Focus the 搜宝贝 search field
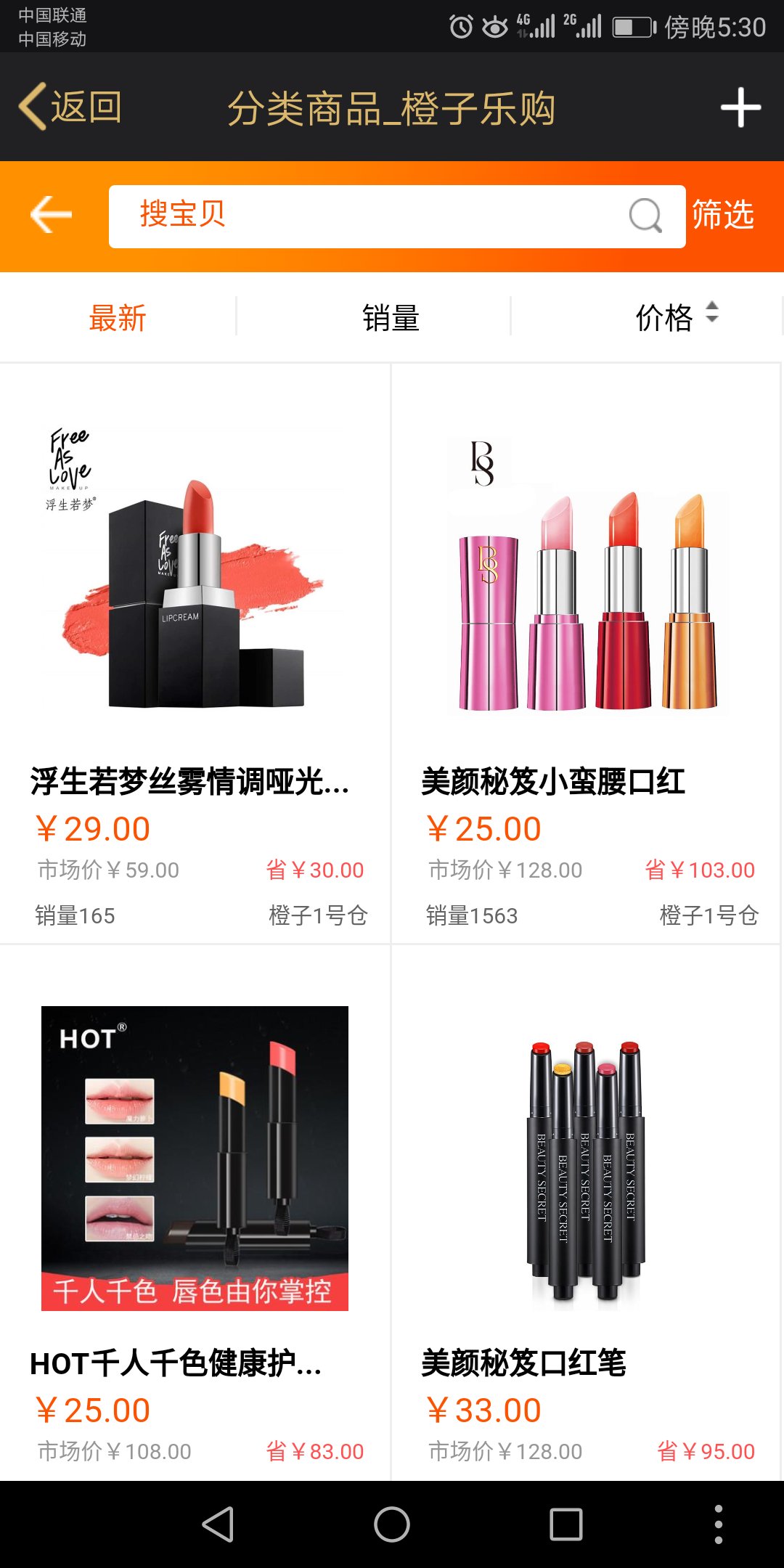 [x=397, y=216]
